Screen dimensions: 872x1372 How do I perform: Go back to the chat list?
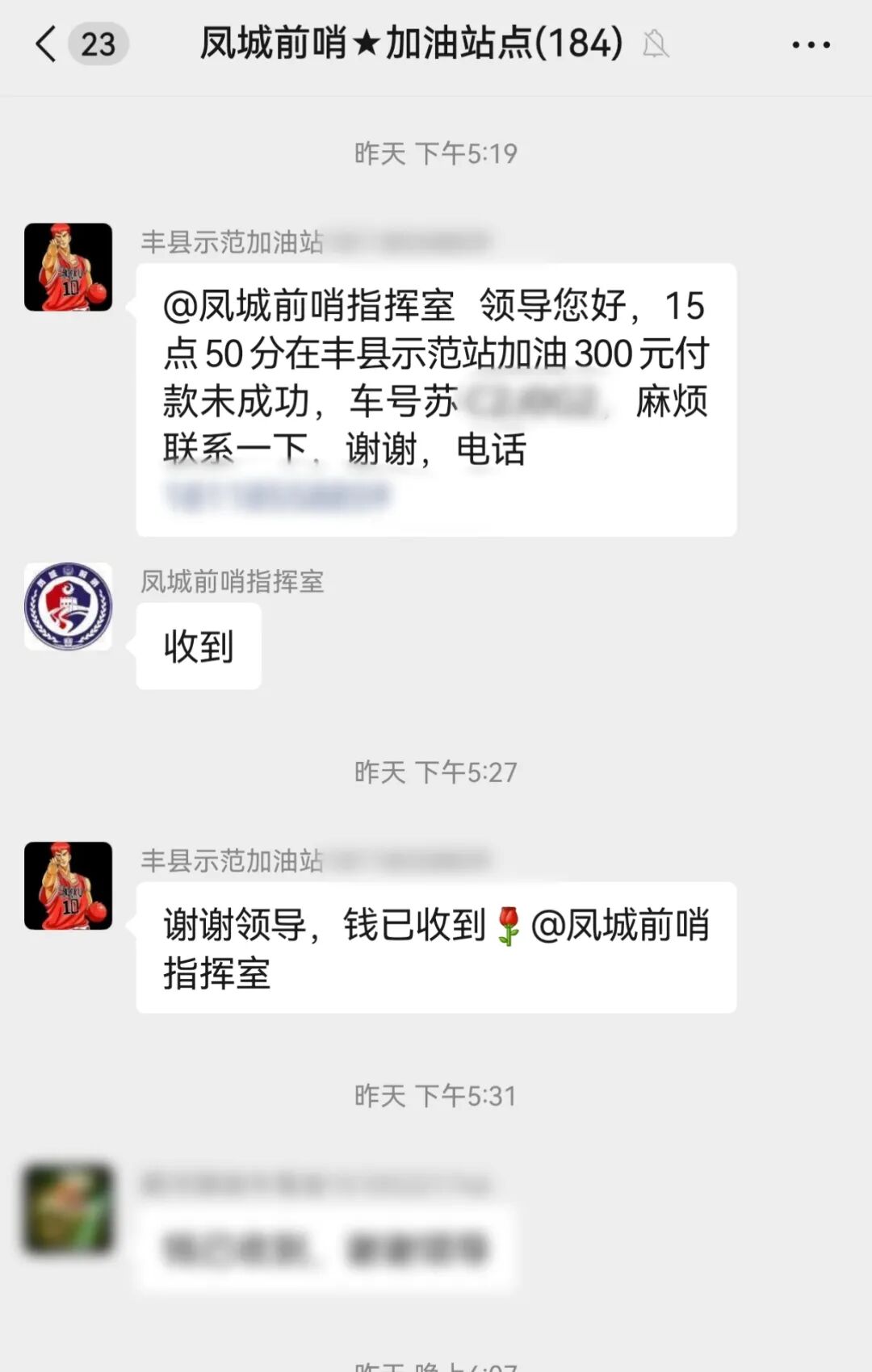coord(47,44)
